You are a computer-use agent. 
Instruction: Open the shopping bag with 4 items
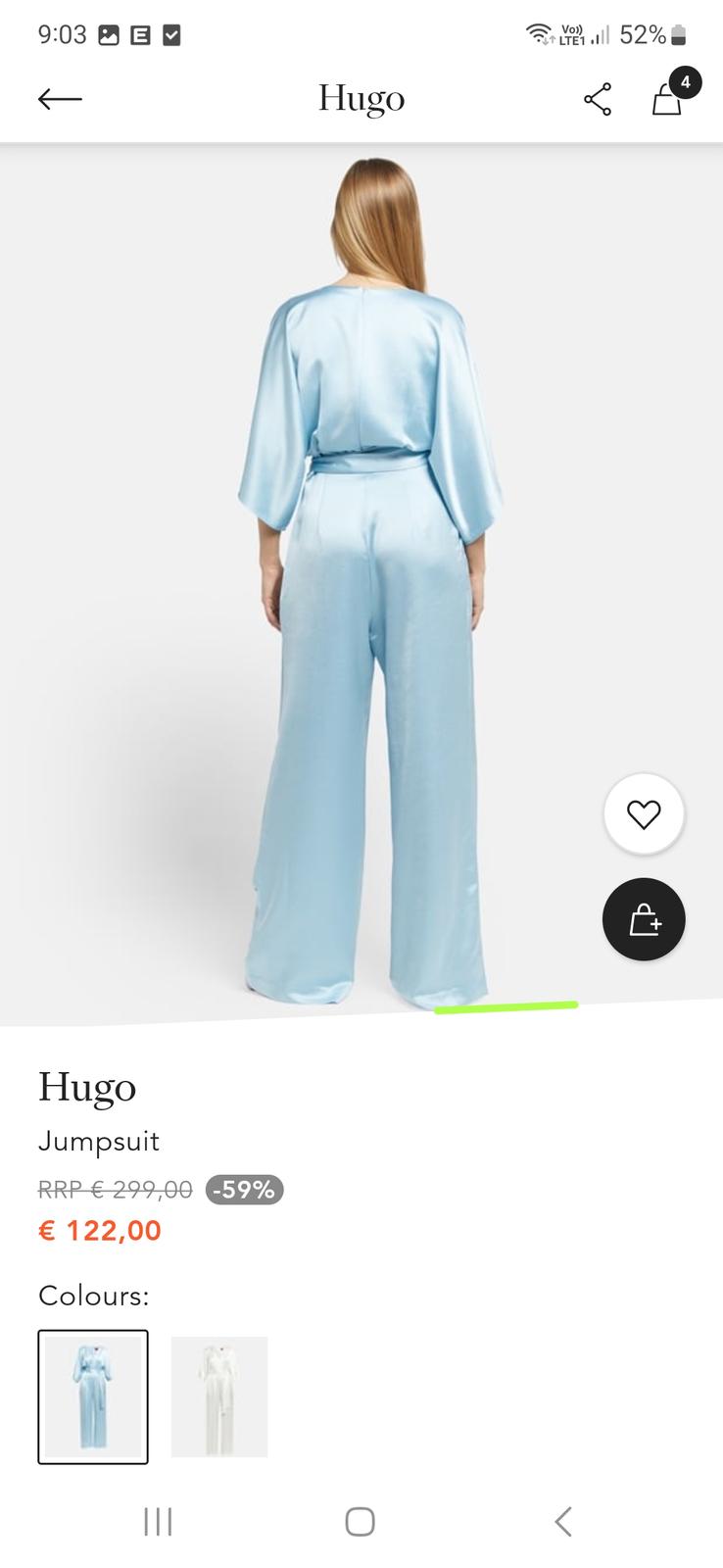pos(668,99)
